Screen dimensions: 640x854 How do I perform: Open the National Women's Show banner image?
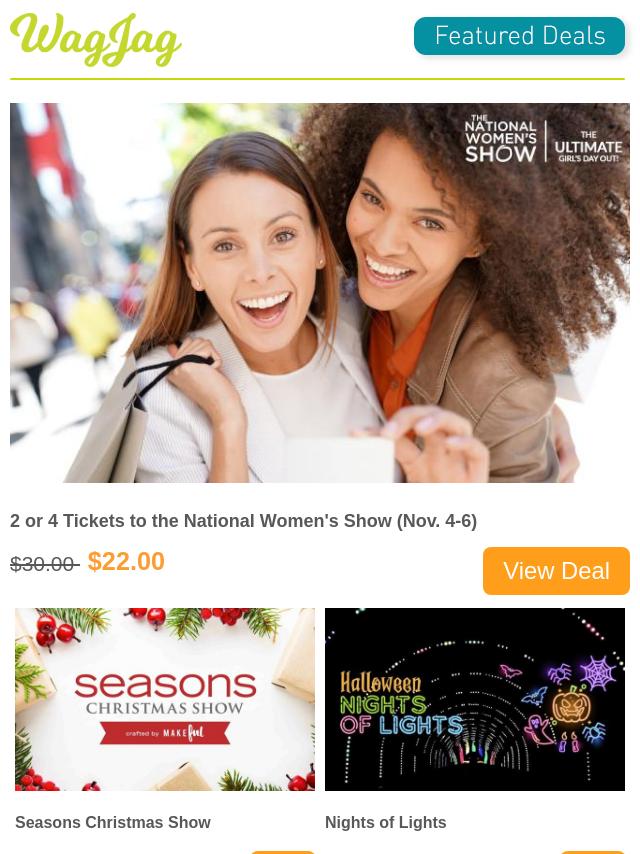tap(320, 293)
